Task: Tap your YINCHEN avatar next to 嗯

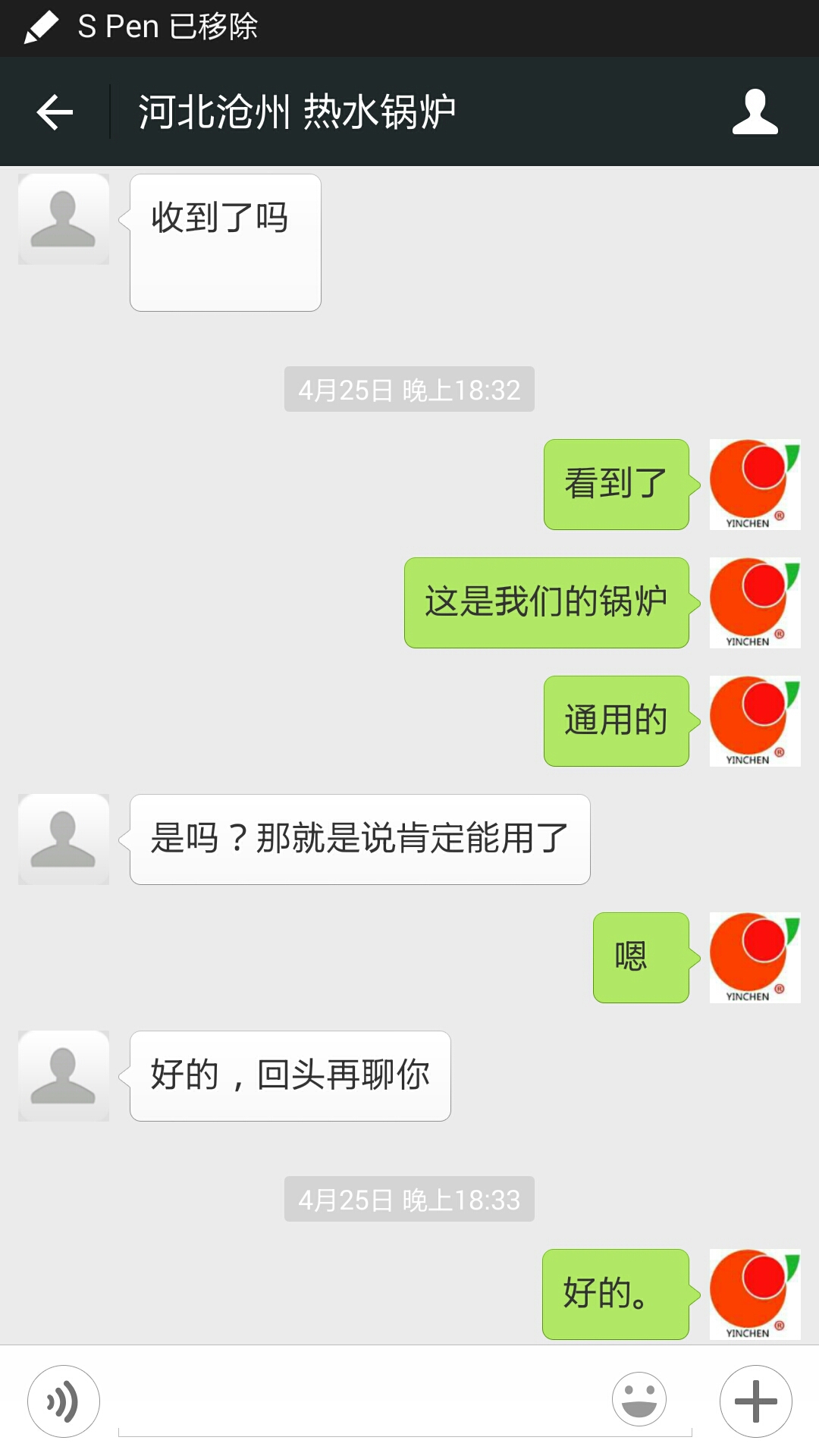Action: point(754,955)
